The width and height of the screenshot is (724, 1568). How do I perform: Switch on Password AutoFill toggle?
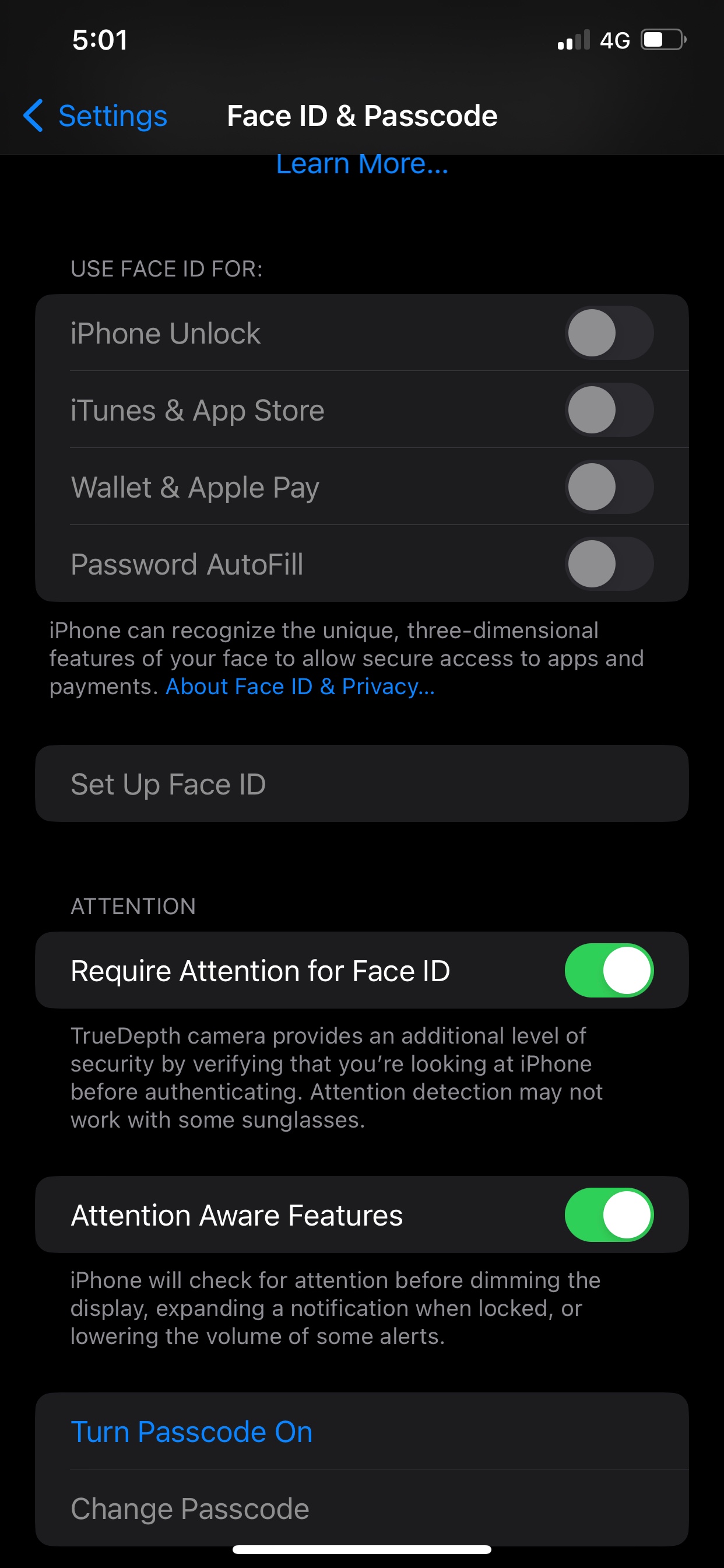click(610, 564)
